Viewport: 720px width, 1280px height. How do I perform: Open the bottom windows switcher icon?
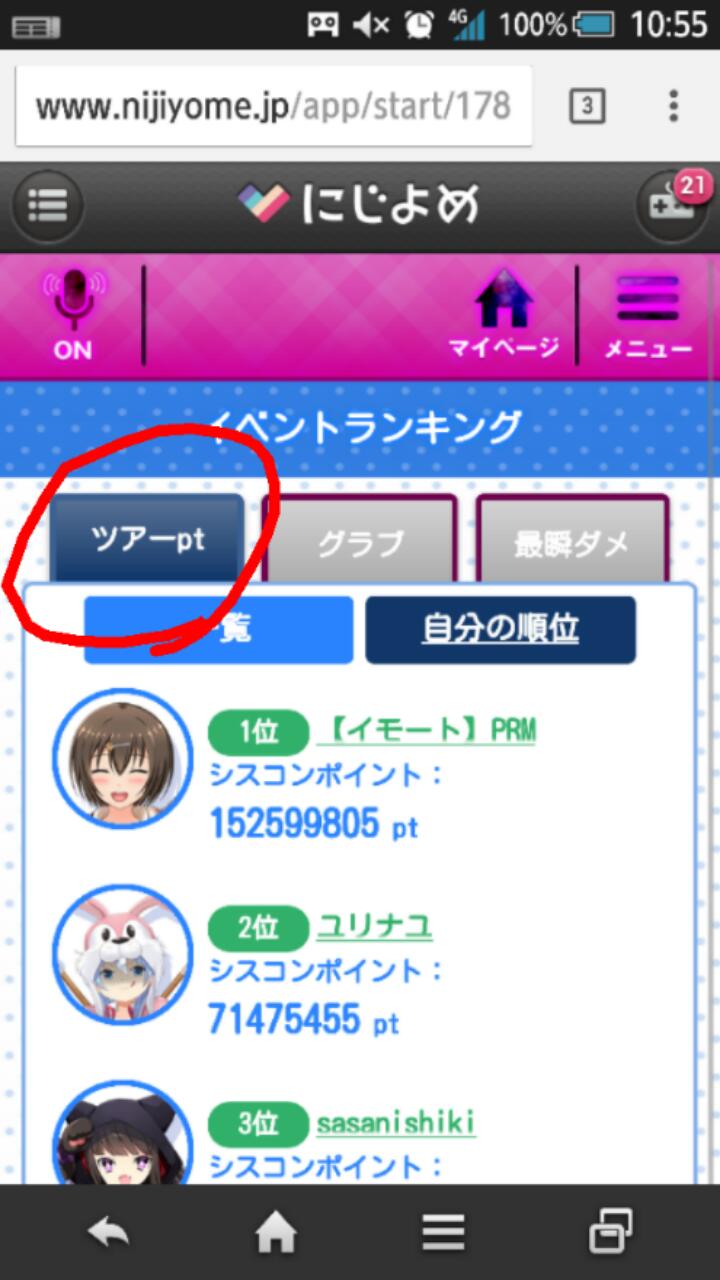(x=610, y=1233)
